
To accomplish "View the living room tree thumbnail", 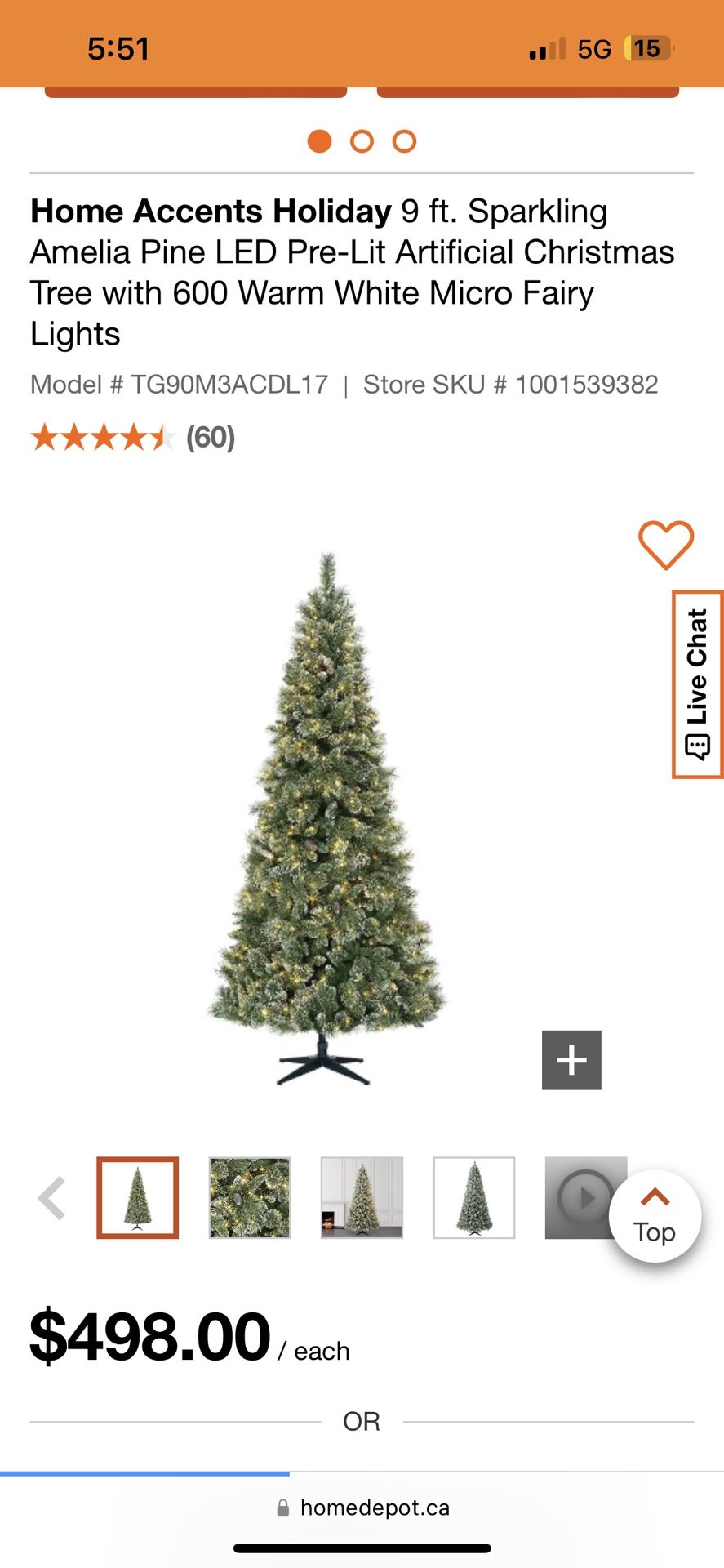I will point(362,1198).
